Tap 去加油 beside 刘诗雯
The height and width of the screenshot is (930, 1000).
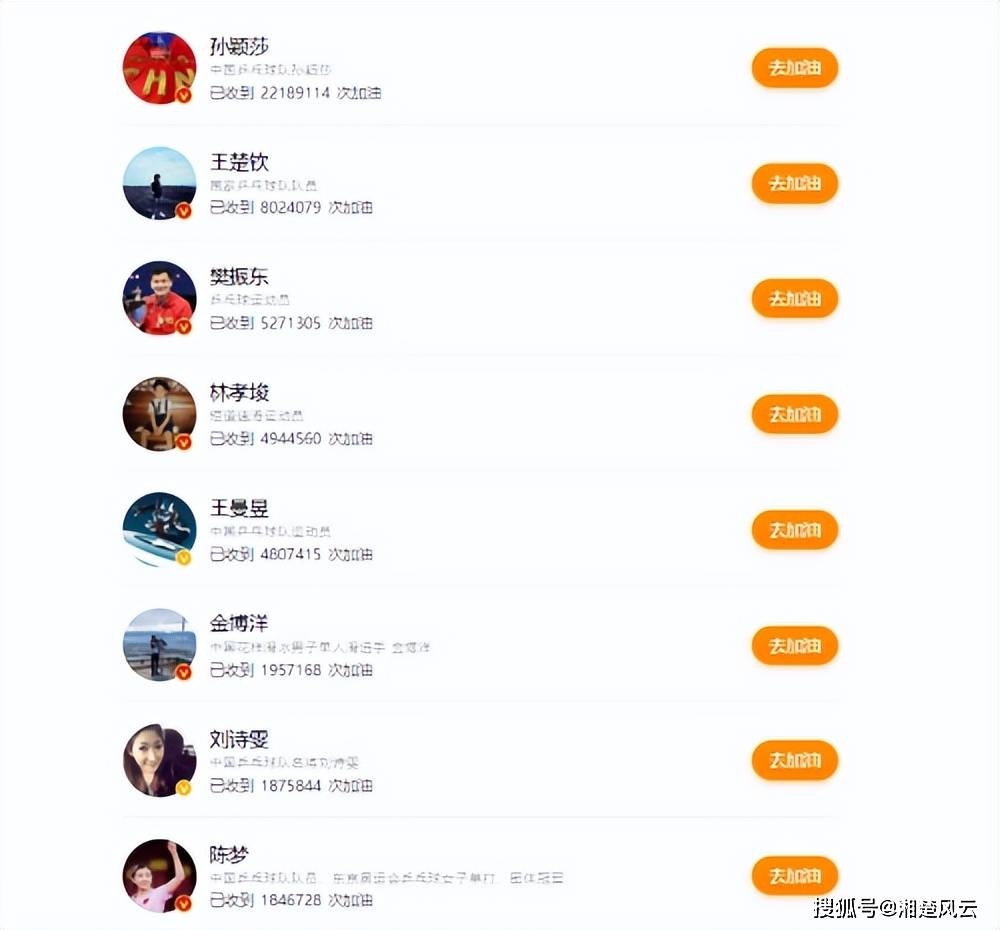coord(794,761)
